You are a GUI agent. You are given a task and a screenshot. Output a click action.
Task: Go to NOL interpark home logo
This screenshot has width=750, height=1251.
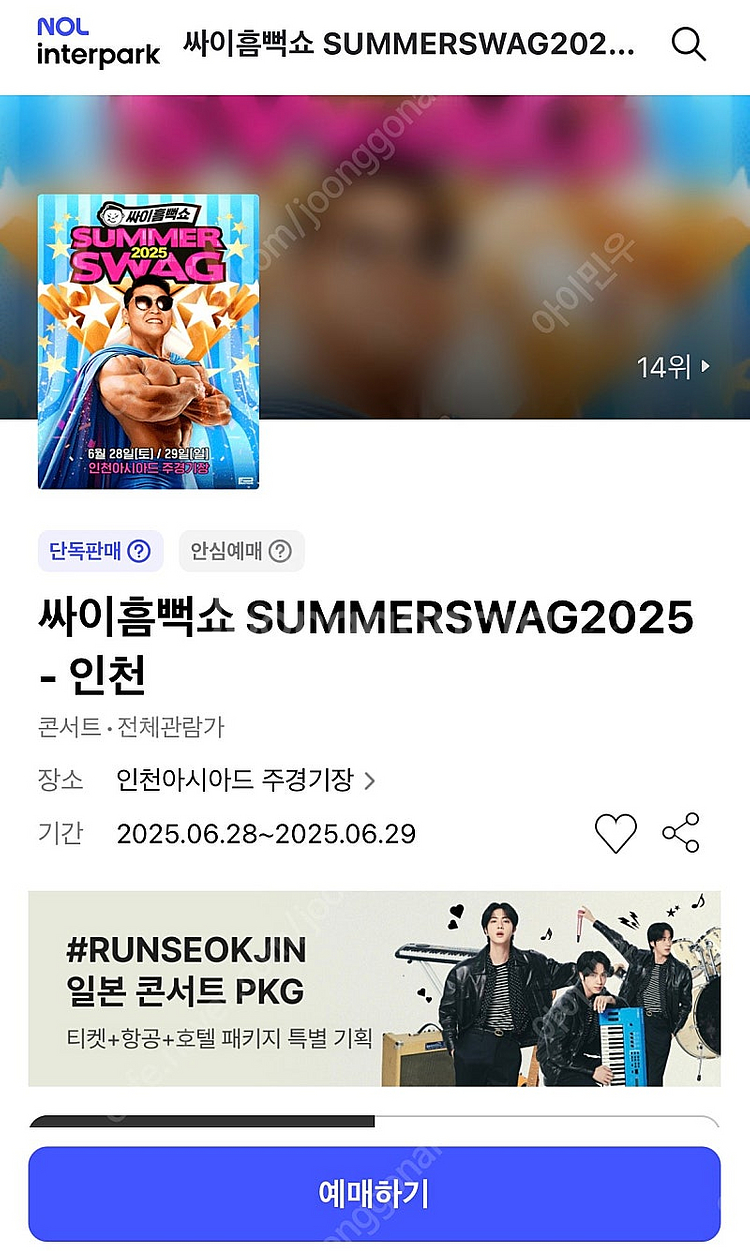point(98,43)
